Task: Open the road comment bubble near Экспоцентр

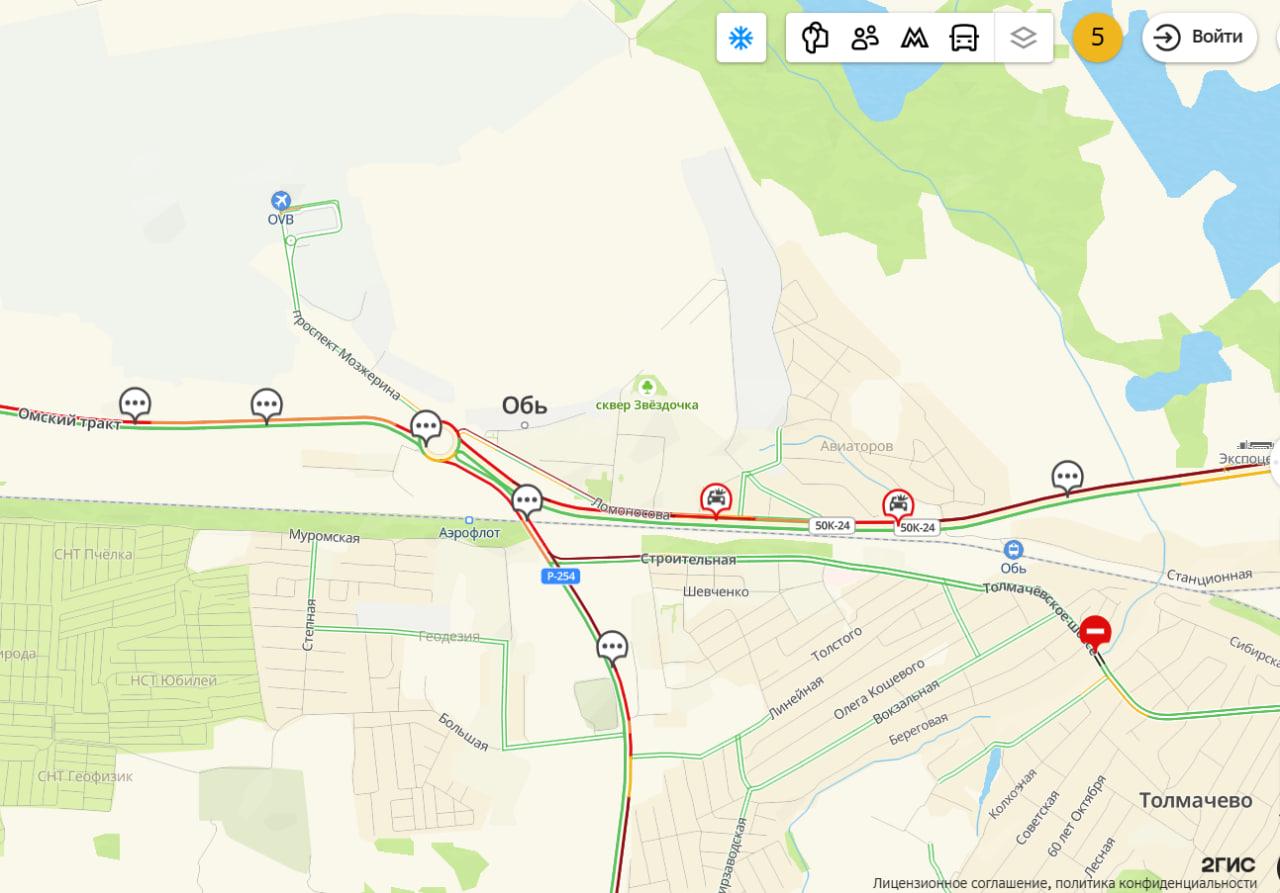Action: click(1067, 476)
